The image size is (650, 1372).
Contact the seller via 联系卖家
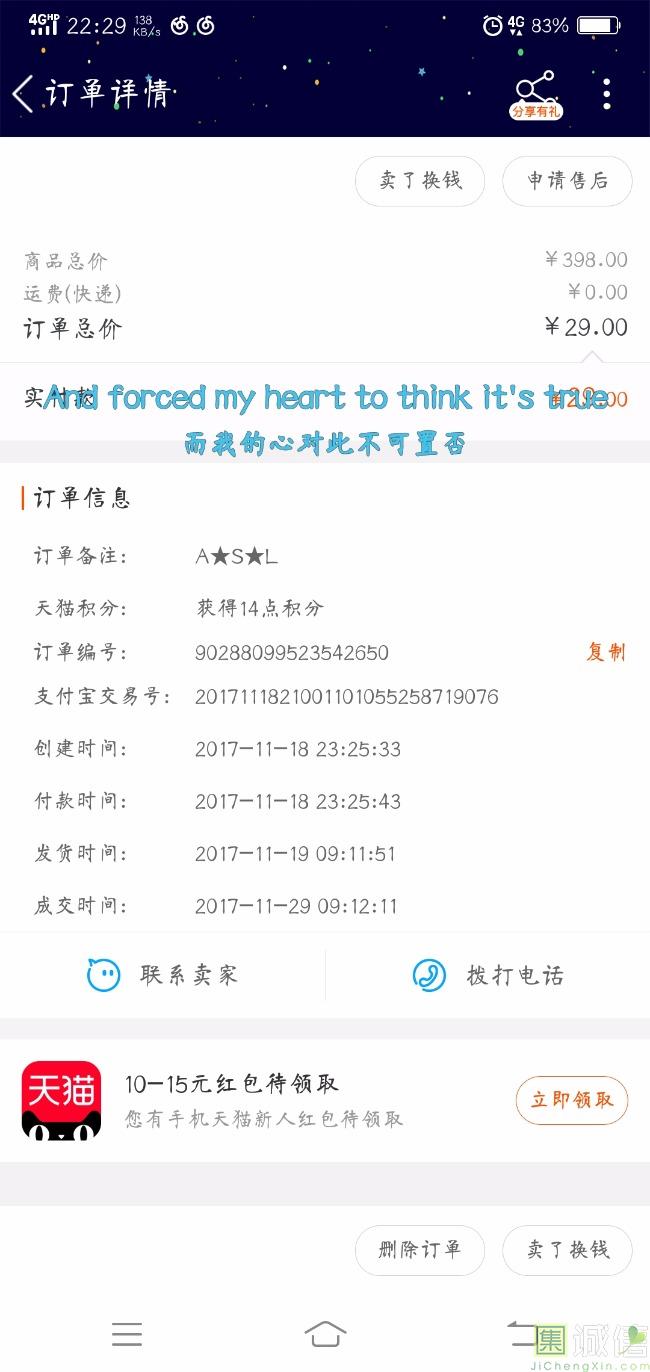coord(163,975)
